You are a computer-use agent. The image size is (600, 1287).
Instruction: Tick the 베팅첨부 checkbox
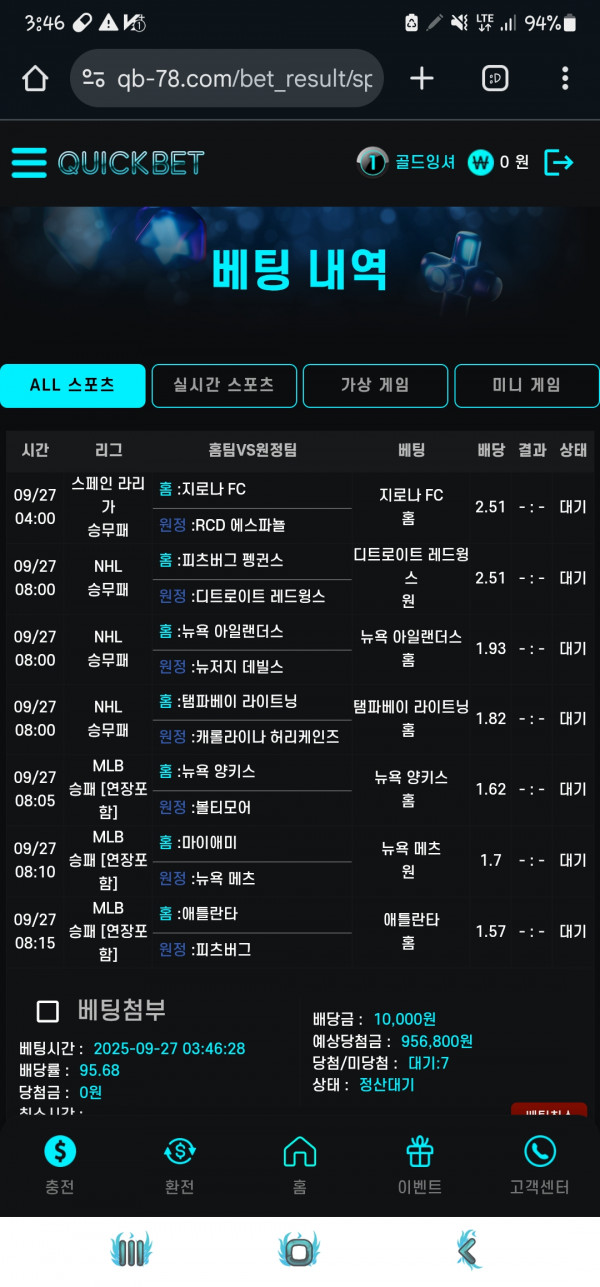(47, 1011)
